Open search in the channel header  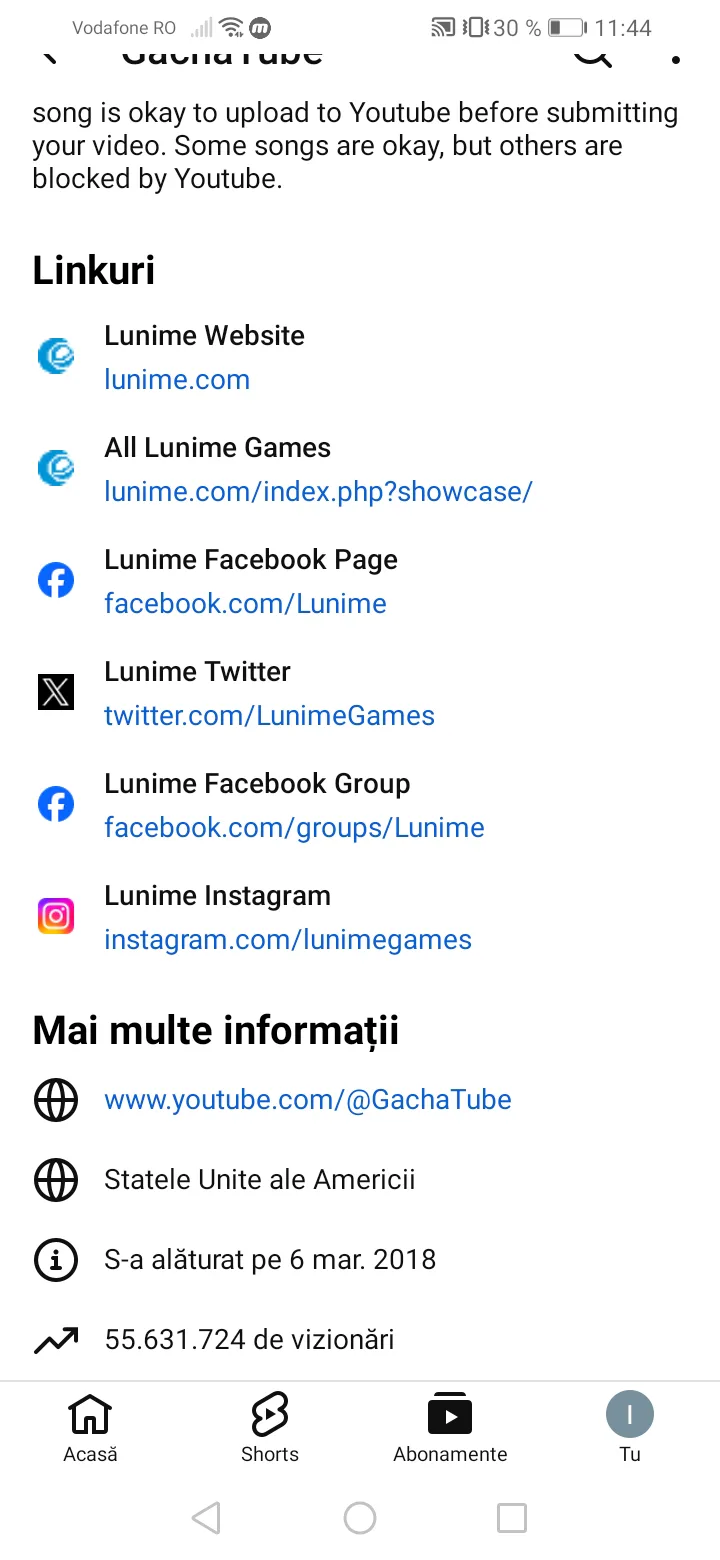coord(592,55)
